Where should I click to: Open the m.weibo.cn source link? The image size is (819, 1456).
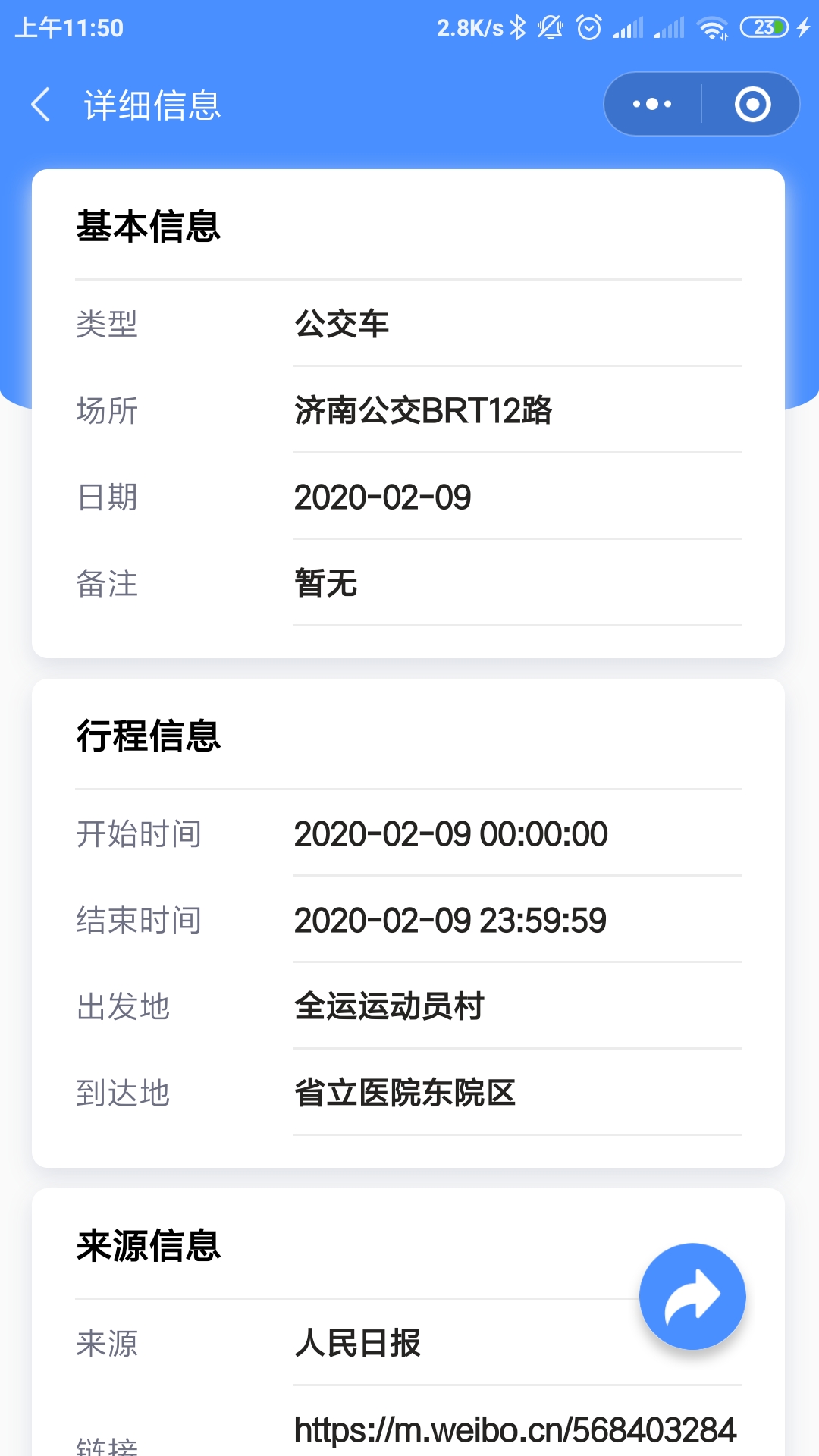515,1430
